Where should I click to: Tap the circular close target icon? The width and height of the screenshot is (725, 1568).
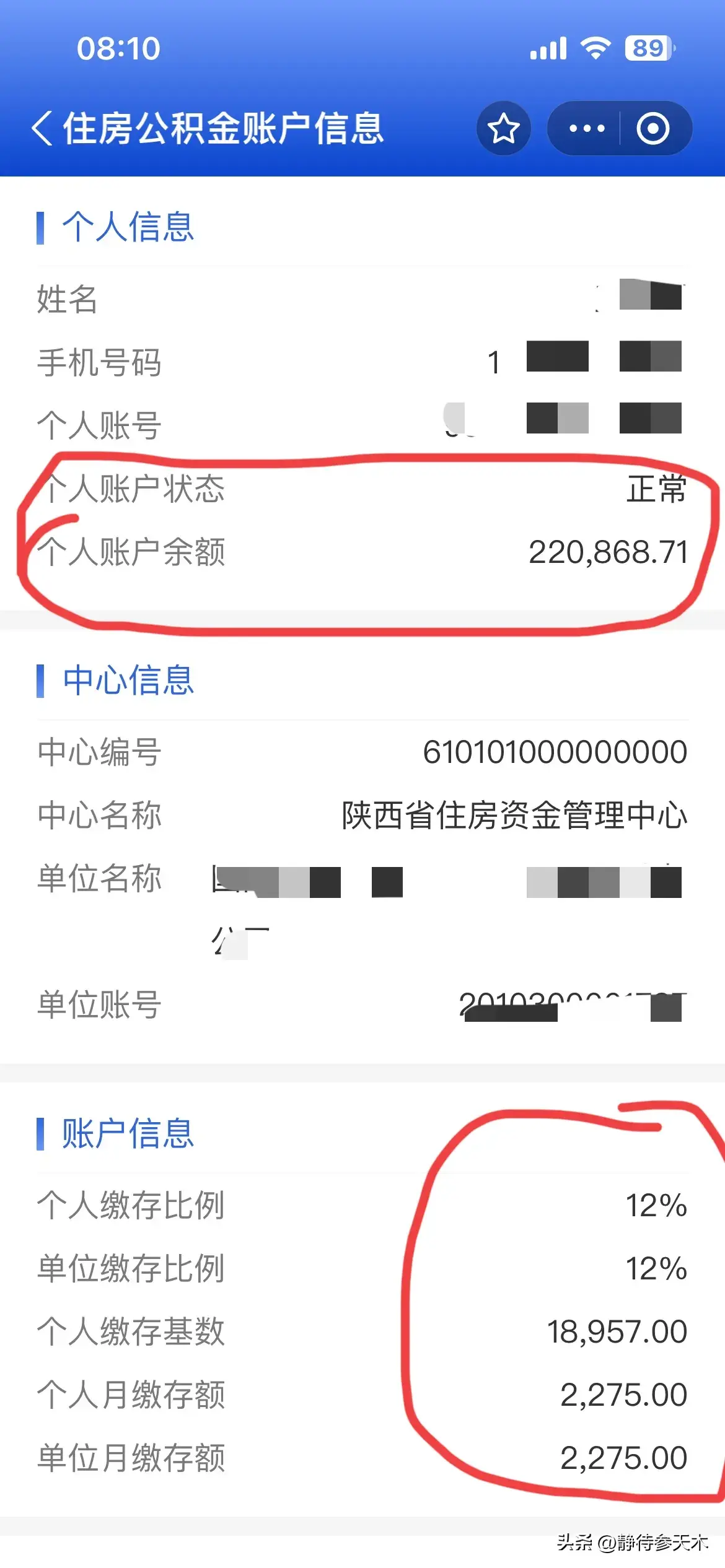point(654,128)
